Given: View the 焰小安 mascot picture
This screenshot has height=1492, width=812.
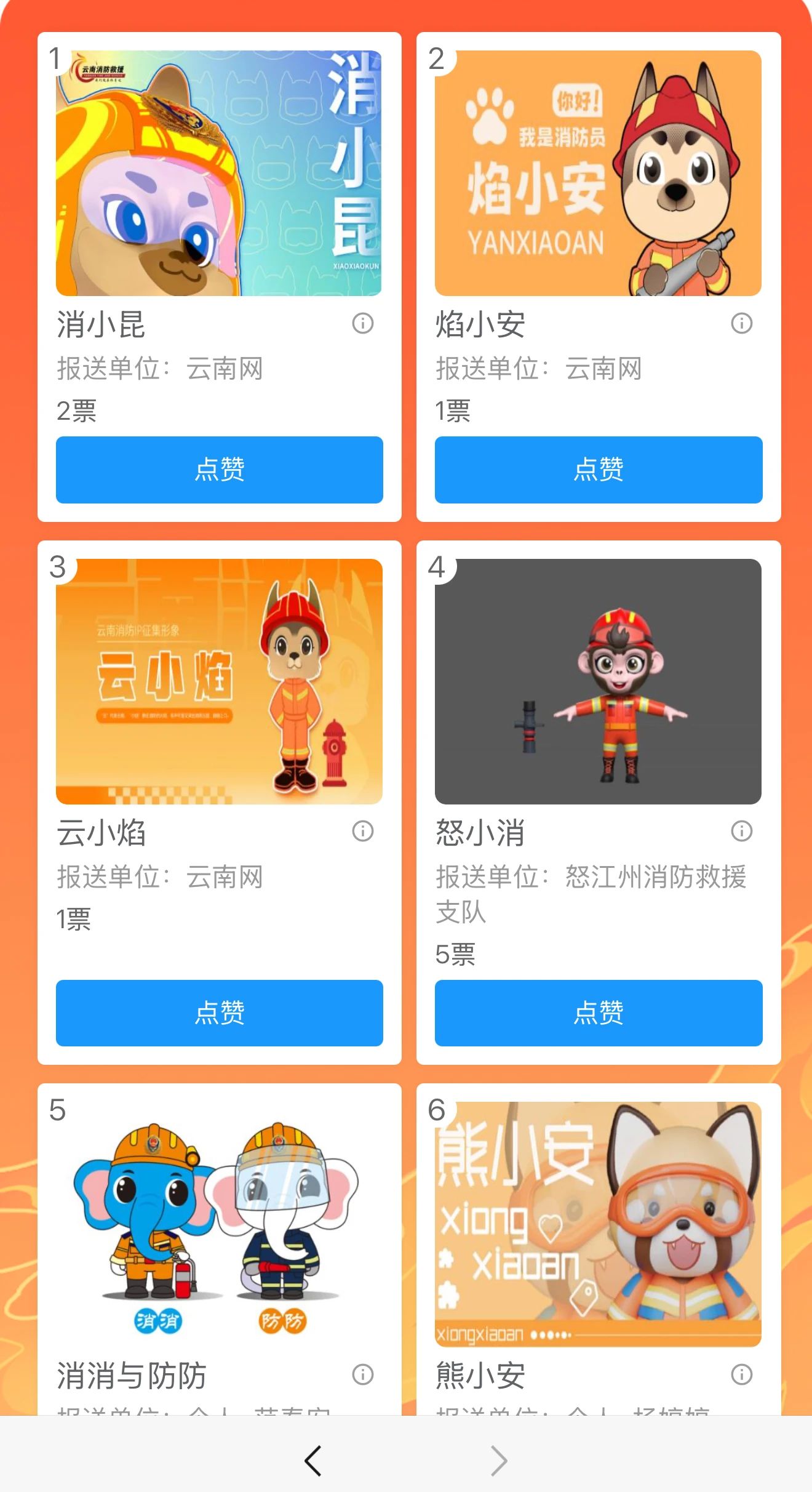Looking at the screenshot, I should (x=598, y=174).
